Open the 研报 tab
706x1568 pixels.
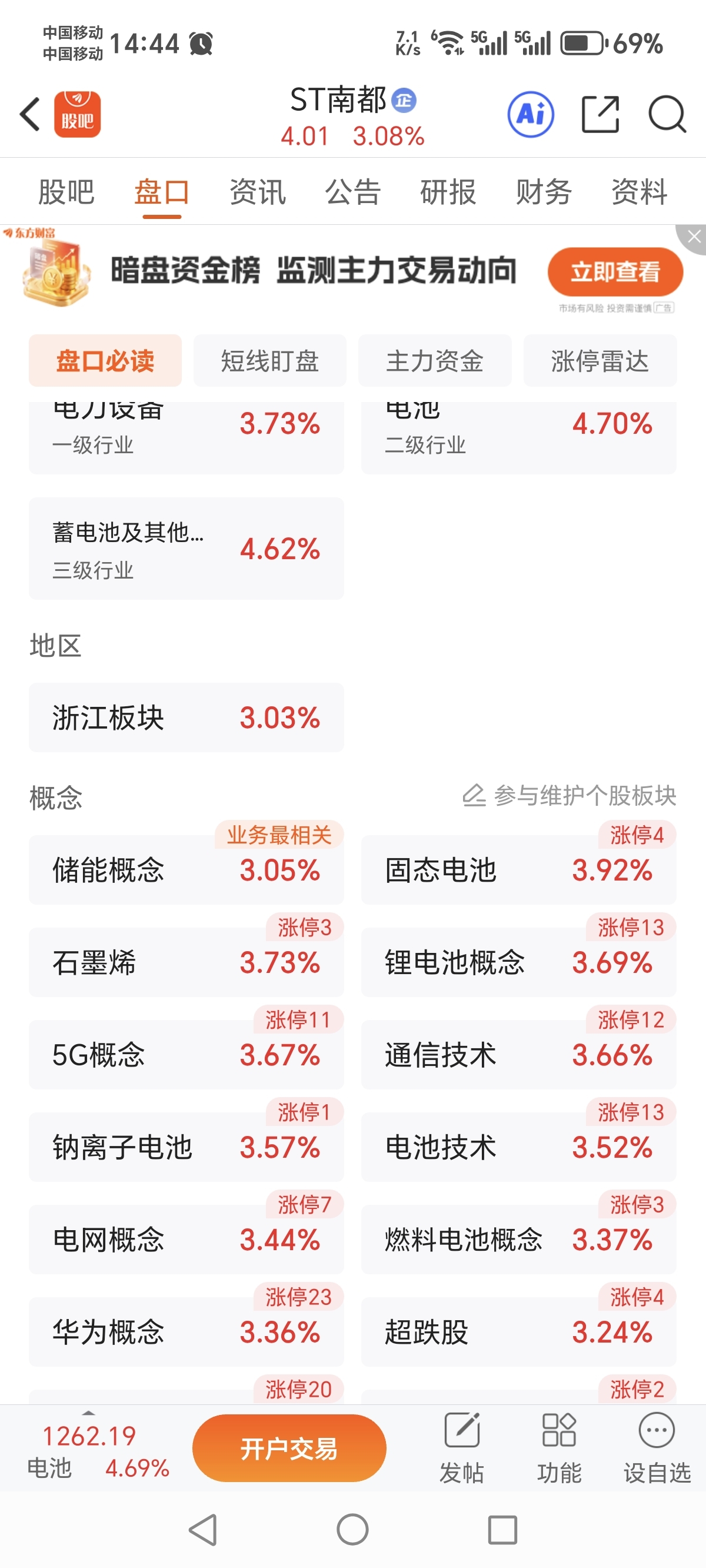pos(448,192)
